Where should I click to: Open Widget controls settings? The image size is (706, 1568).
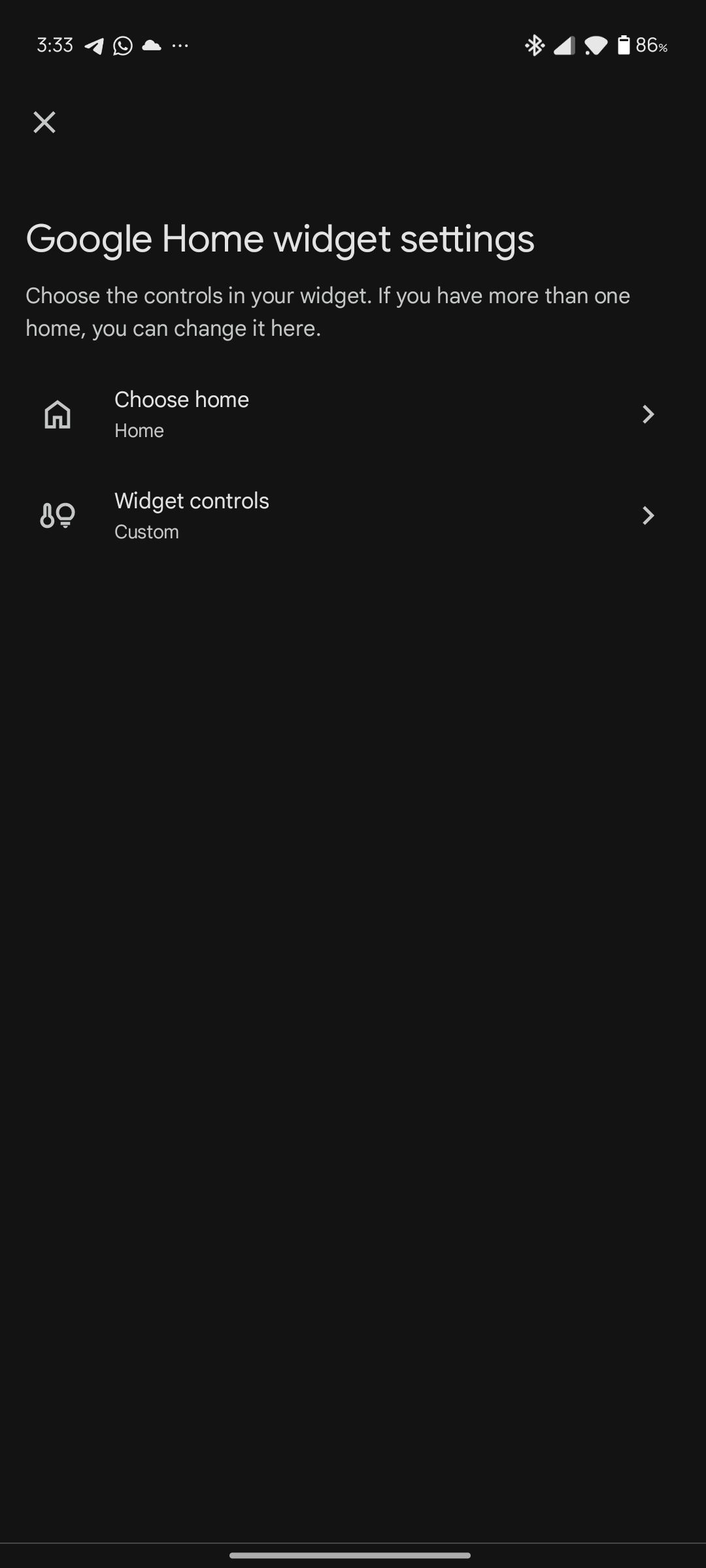pos(353,515)
